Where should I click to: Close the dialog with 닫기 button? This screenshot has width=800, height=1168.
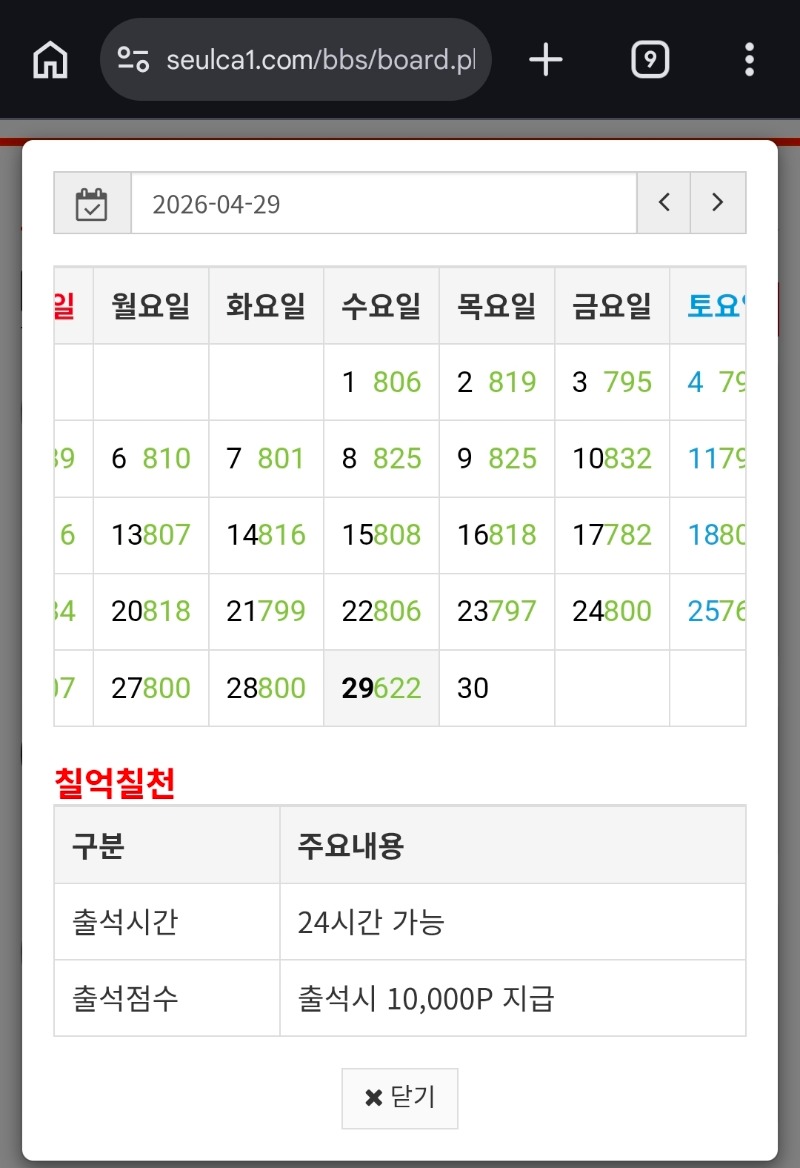pos(400,1098)
